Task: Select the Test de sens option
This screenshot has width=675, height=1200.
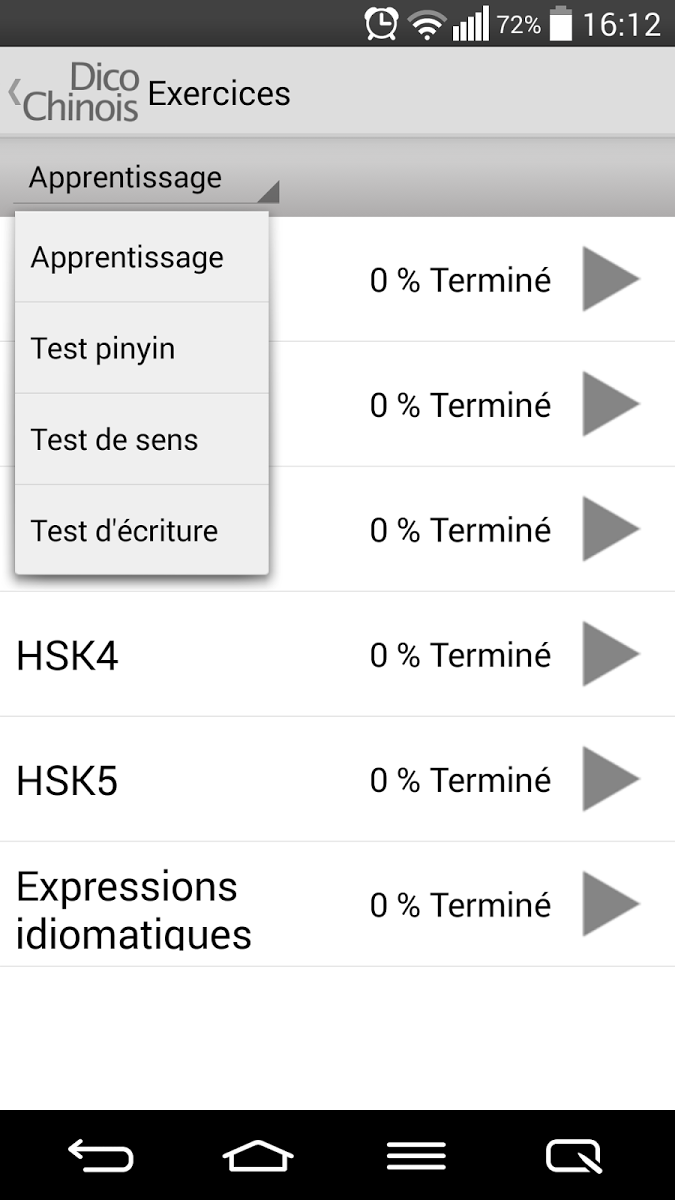Action: click(x=142, y=439)
